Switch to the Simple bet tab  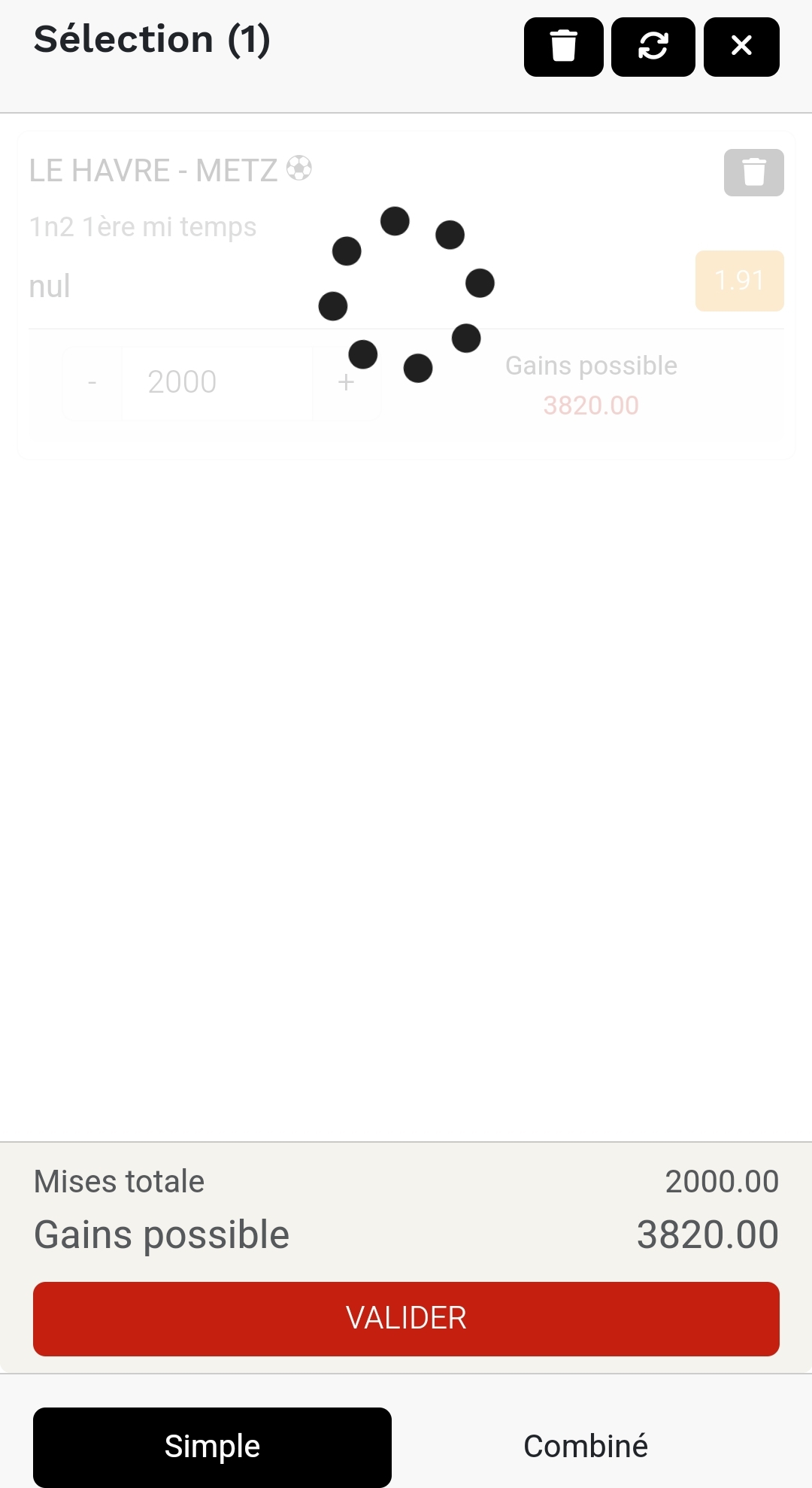[x=211, y=1447]
